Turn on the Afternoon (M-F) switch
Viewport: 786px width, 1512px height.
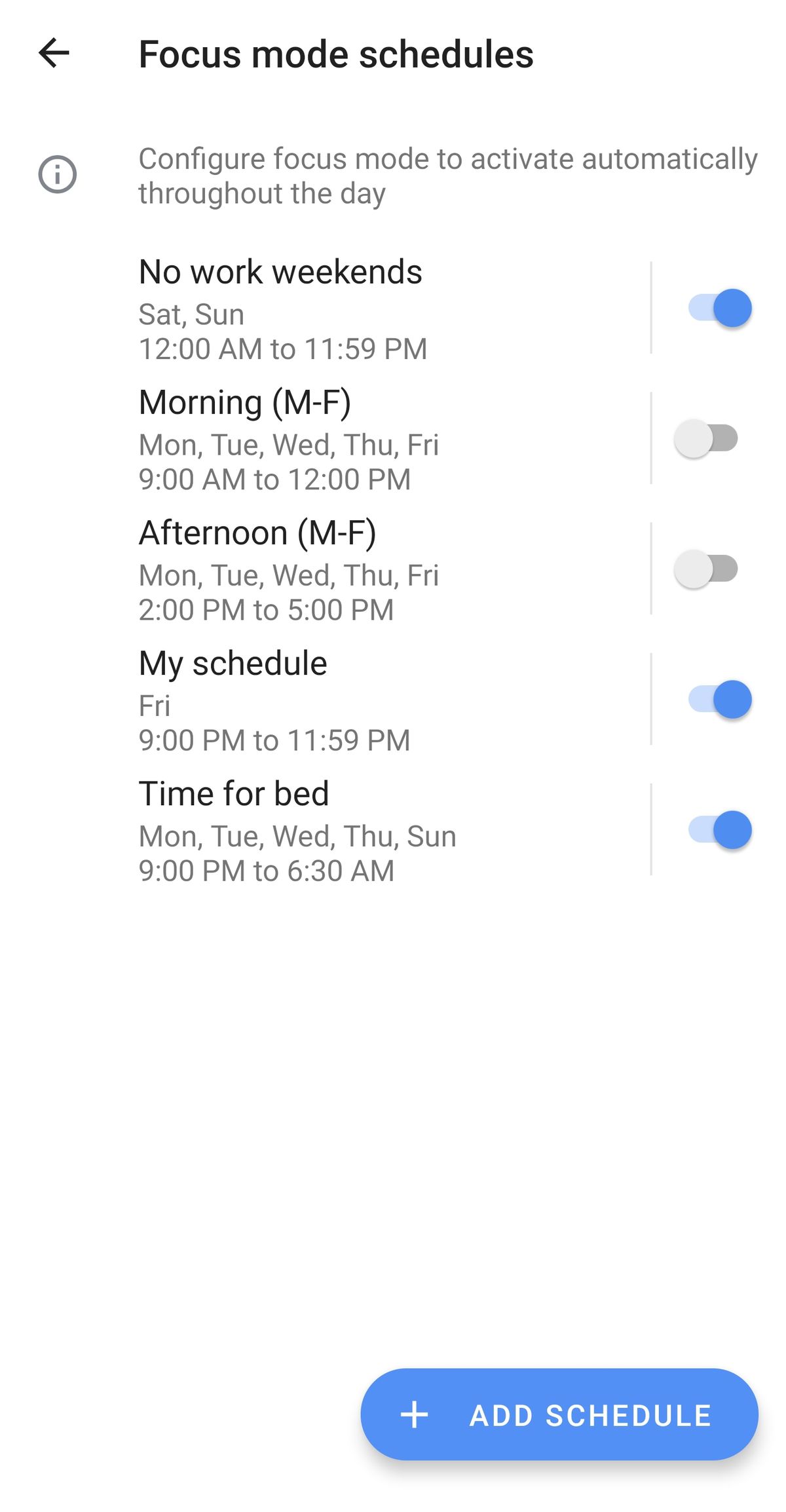point(706,569)
